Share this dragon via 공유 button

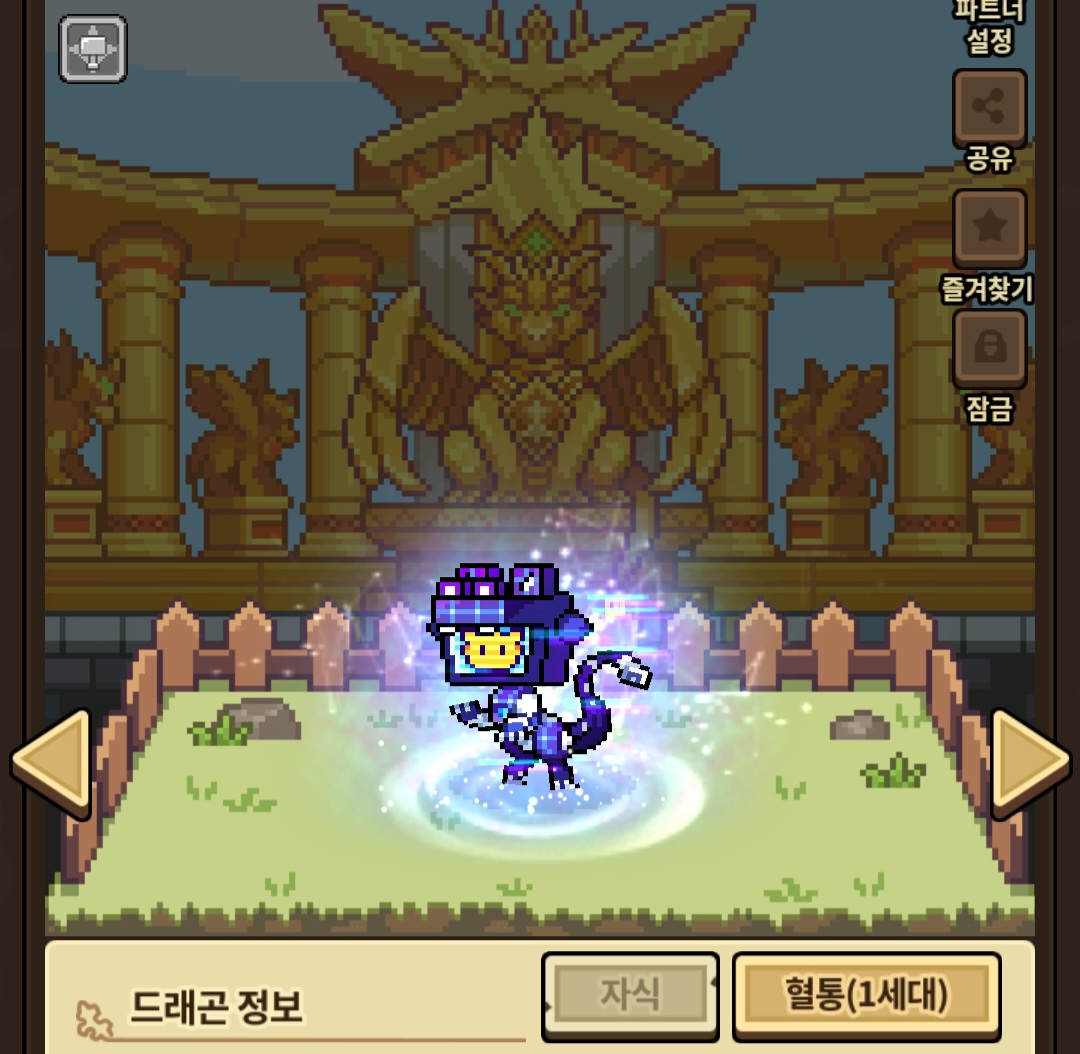988,108
